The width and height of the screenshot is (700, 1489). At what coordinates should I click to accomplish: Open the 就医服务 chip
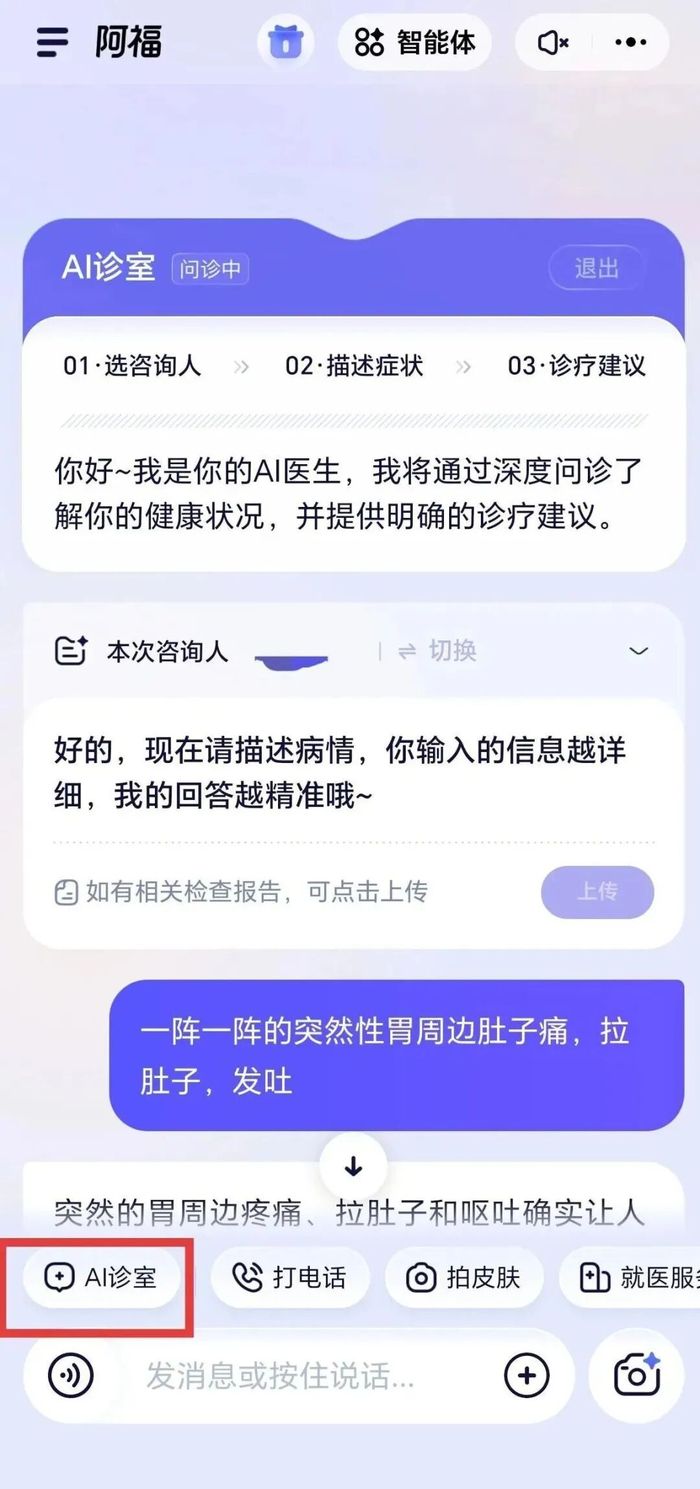[x=635, y=1277]
